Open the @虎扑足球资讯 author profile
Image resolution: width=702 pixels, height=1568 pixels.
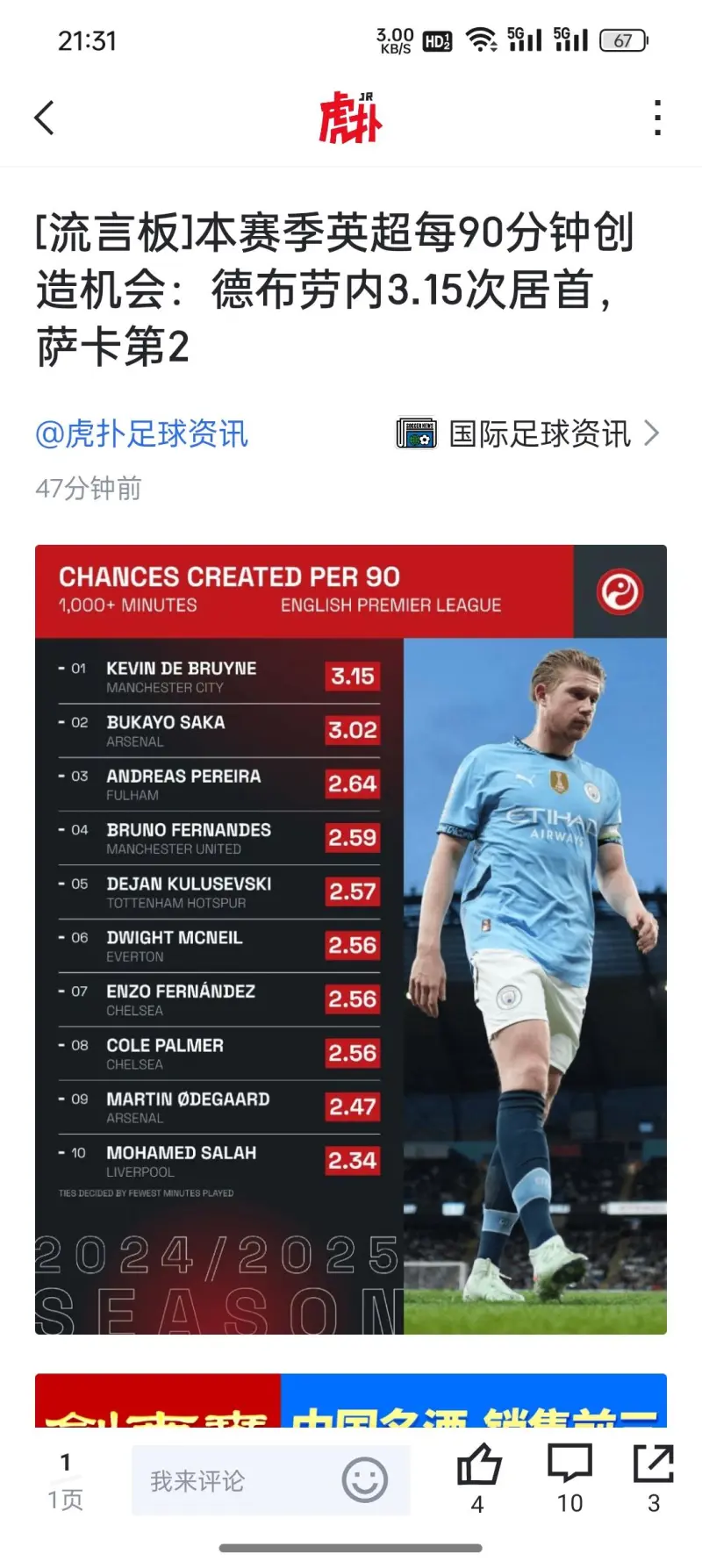point(141,433)
